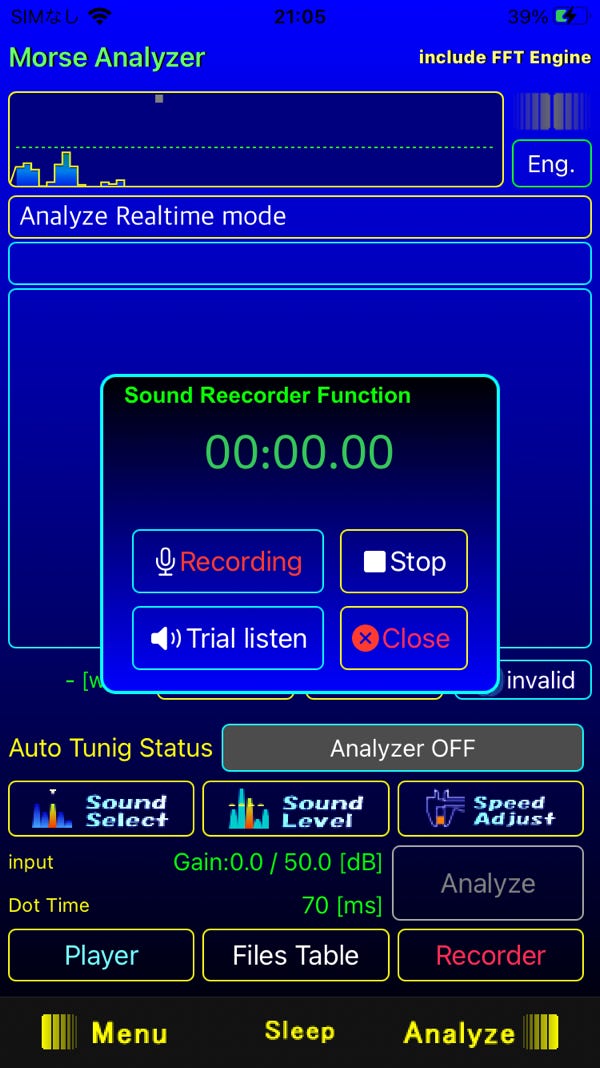
Task: Select Analyze in bottom bar
Action: point(480,1032)
